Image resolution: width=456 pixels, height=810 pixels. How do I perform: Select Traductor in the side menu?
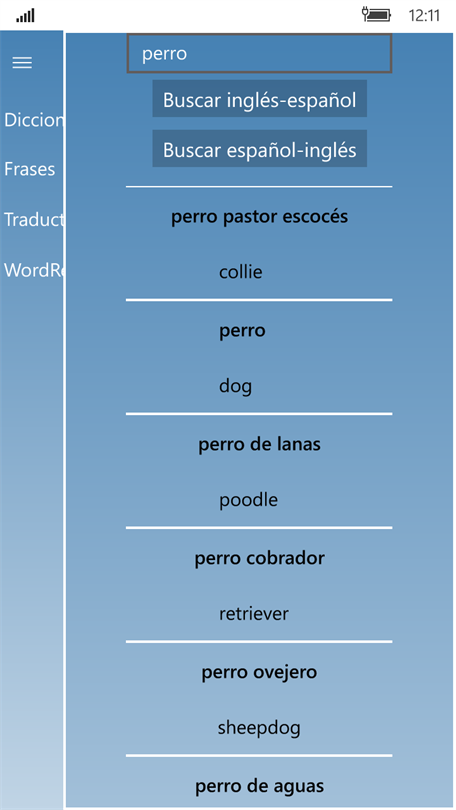tap(34, 220)
